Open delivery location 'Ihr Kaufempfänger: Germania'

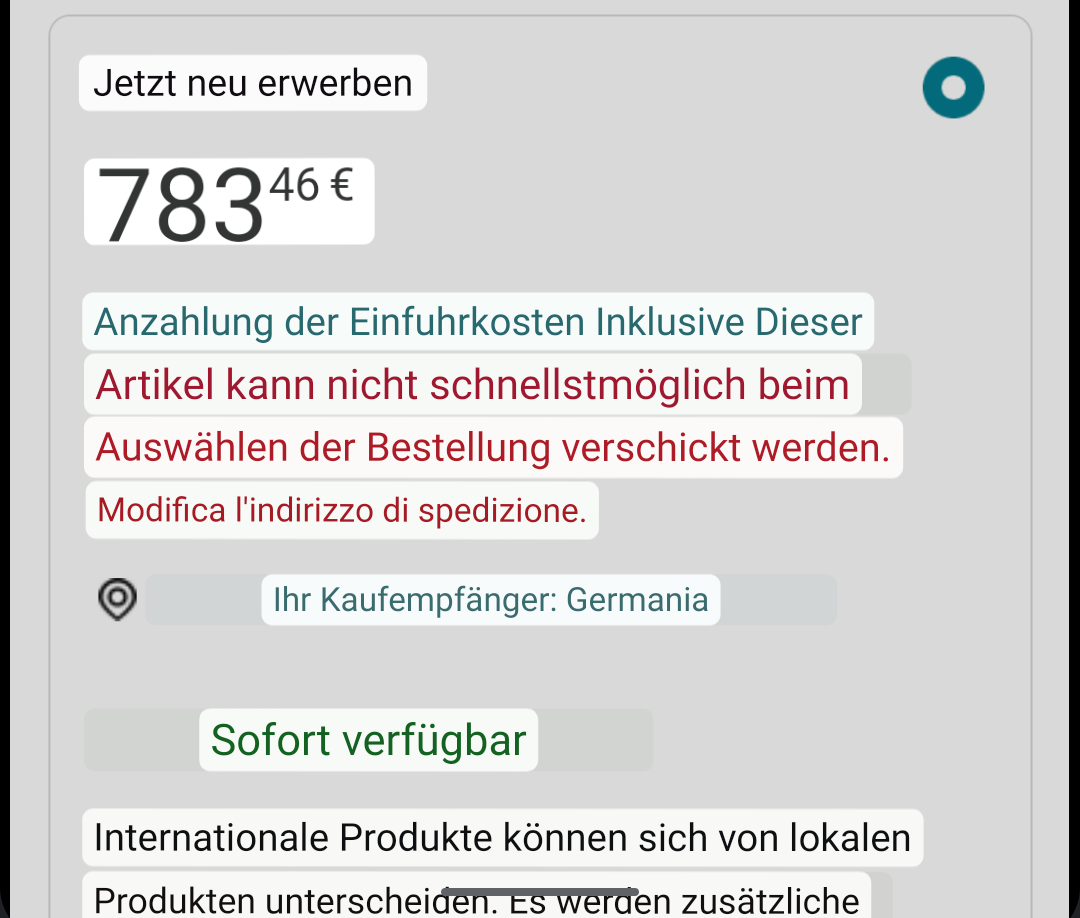(x=490, y=600)
